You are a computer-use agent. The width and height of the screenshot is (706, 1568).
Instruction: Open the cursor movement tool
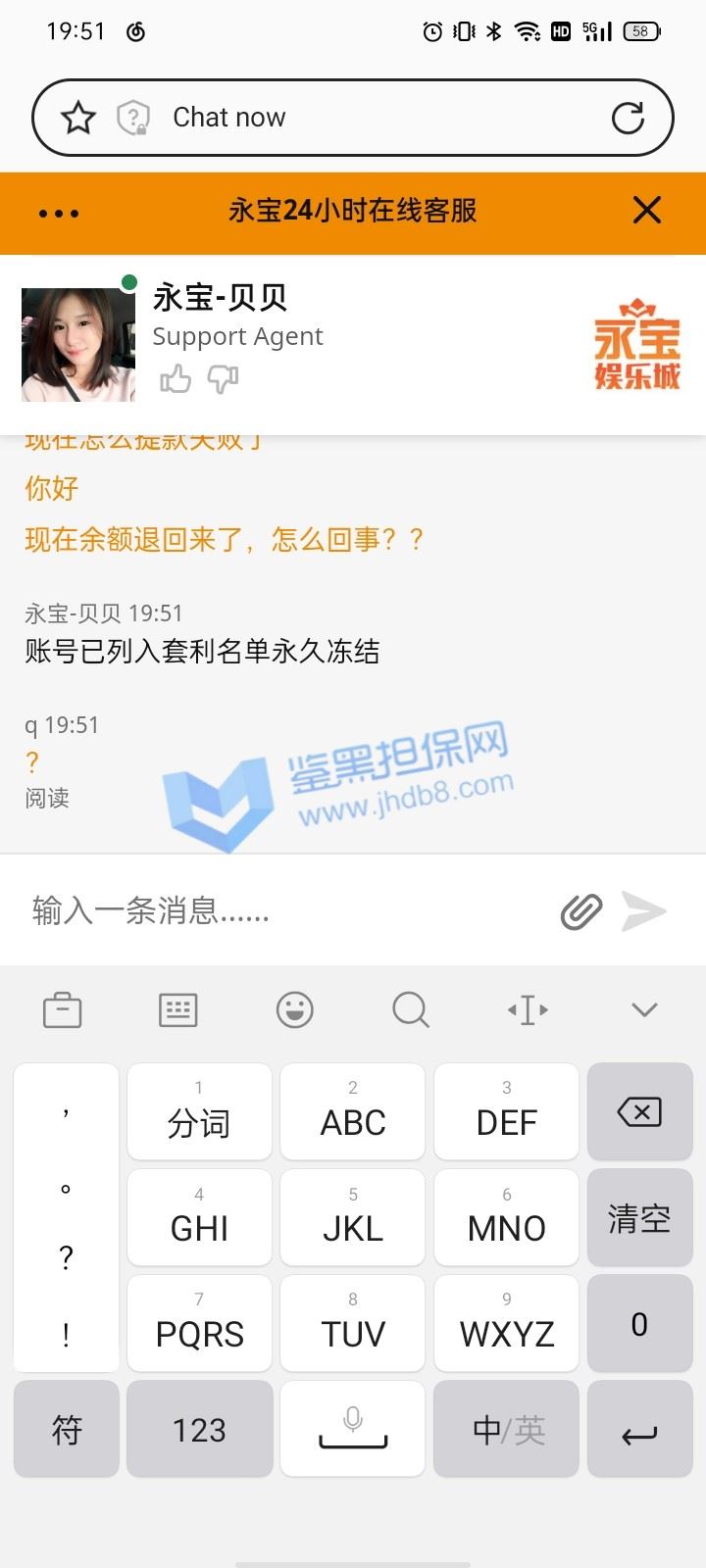pyautogui.click(x=528, y=1009)
